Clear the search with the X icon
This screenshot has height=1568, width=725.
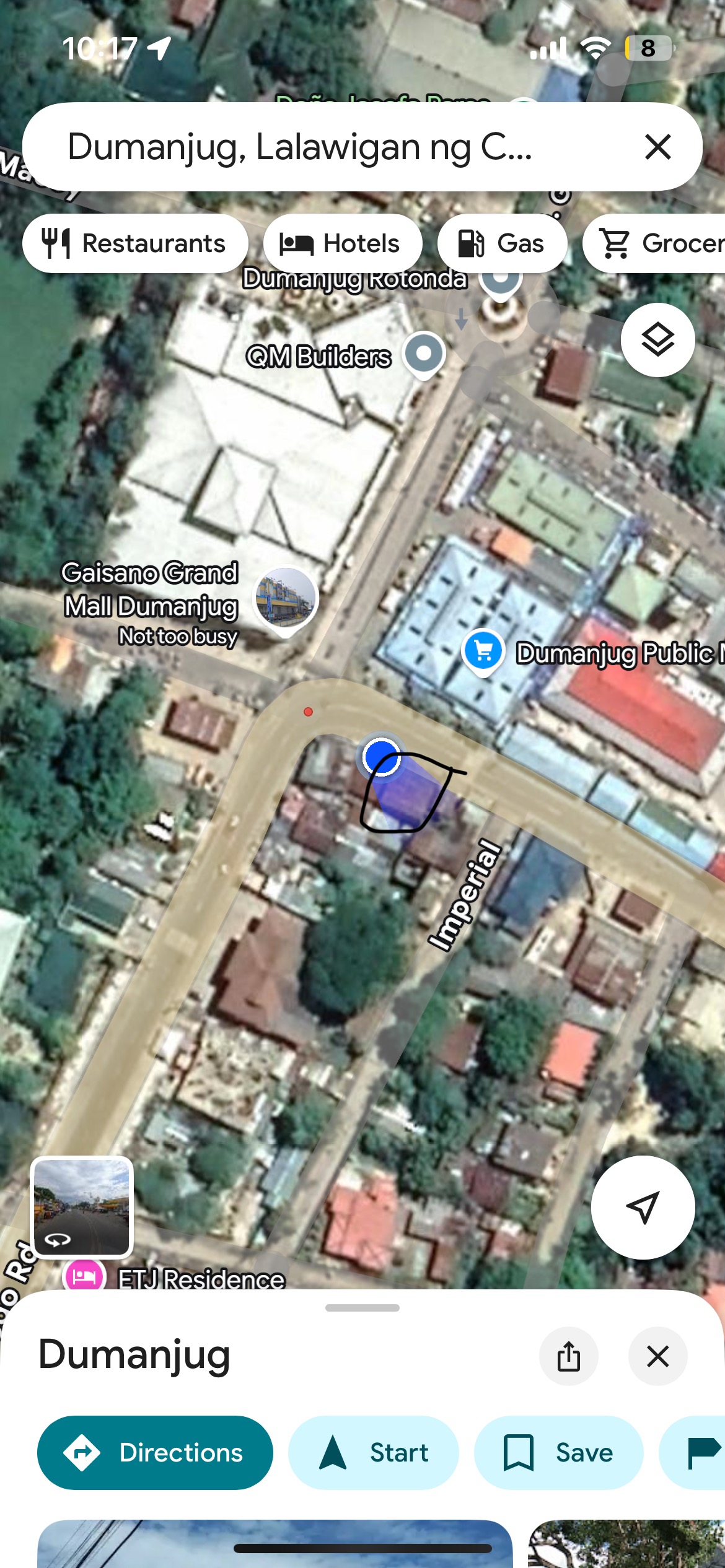[x=657, y=147]
